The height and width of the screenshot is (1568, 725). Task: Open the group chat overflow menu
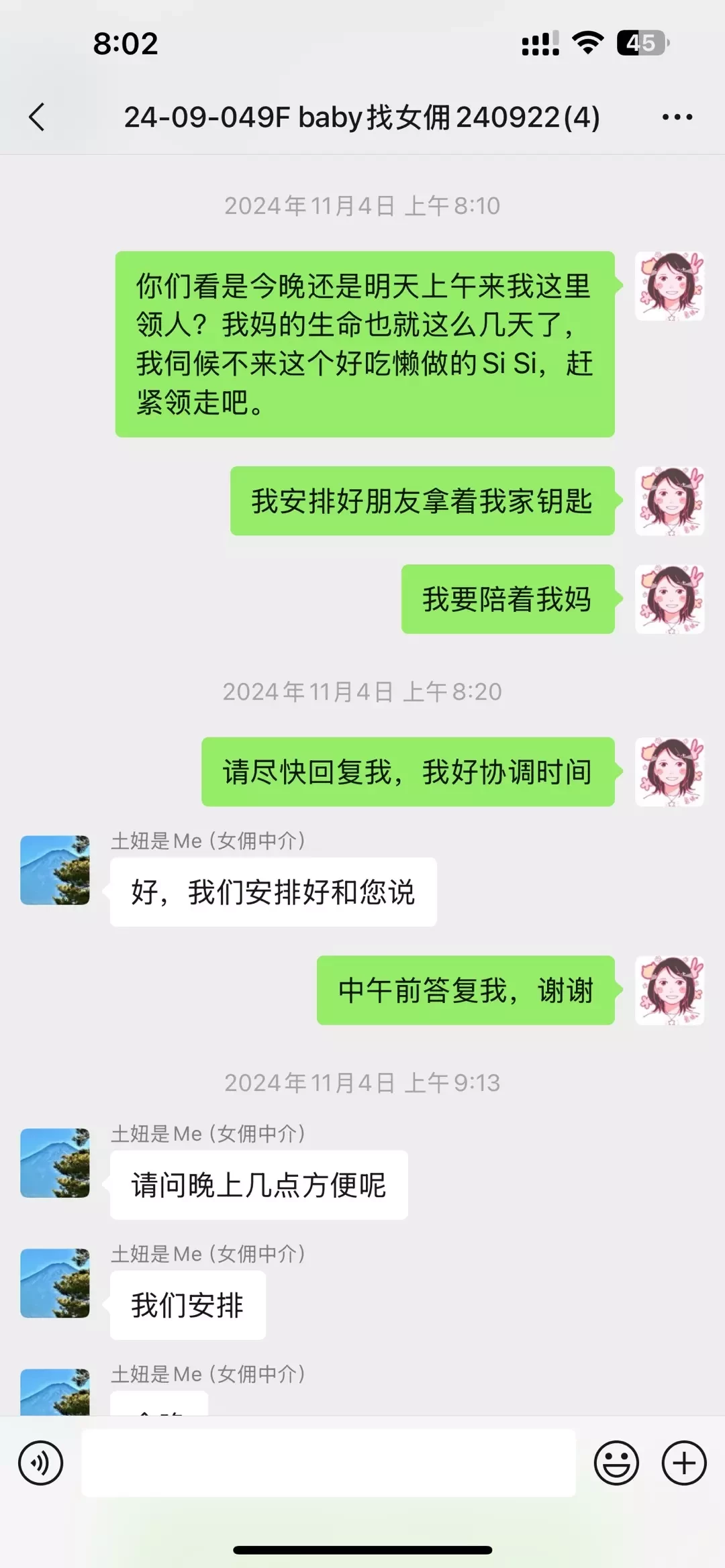pos(677,117)
